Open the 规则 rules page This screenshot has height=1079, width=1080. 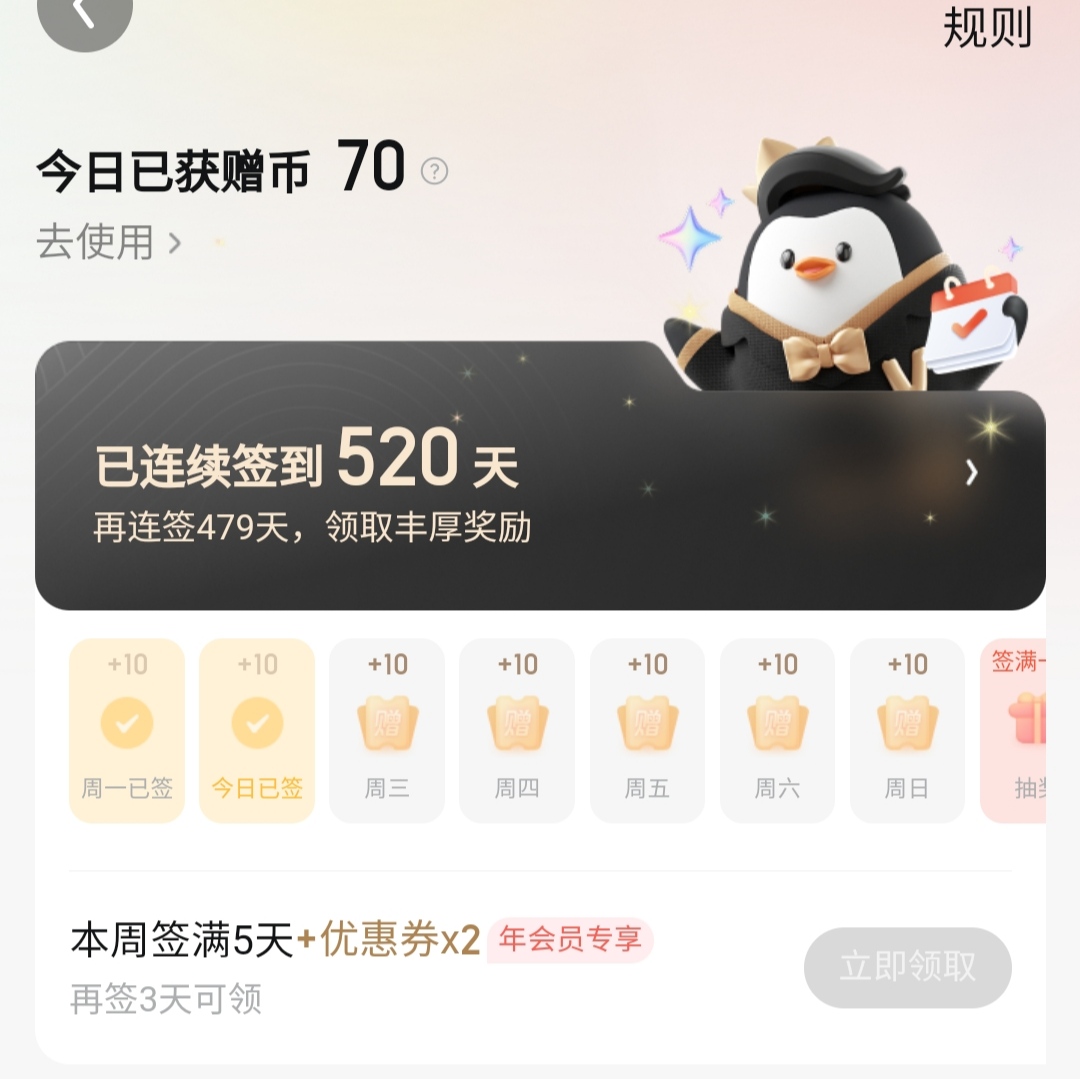pyautogui.click(x=987, y=27)
